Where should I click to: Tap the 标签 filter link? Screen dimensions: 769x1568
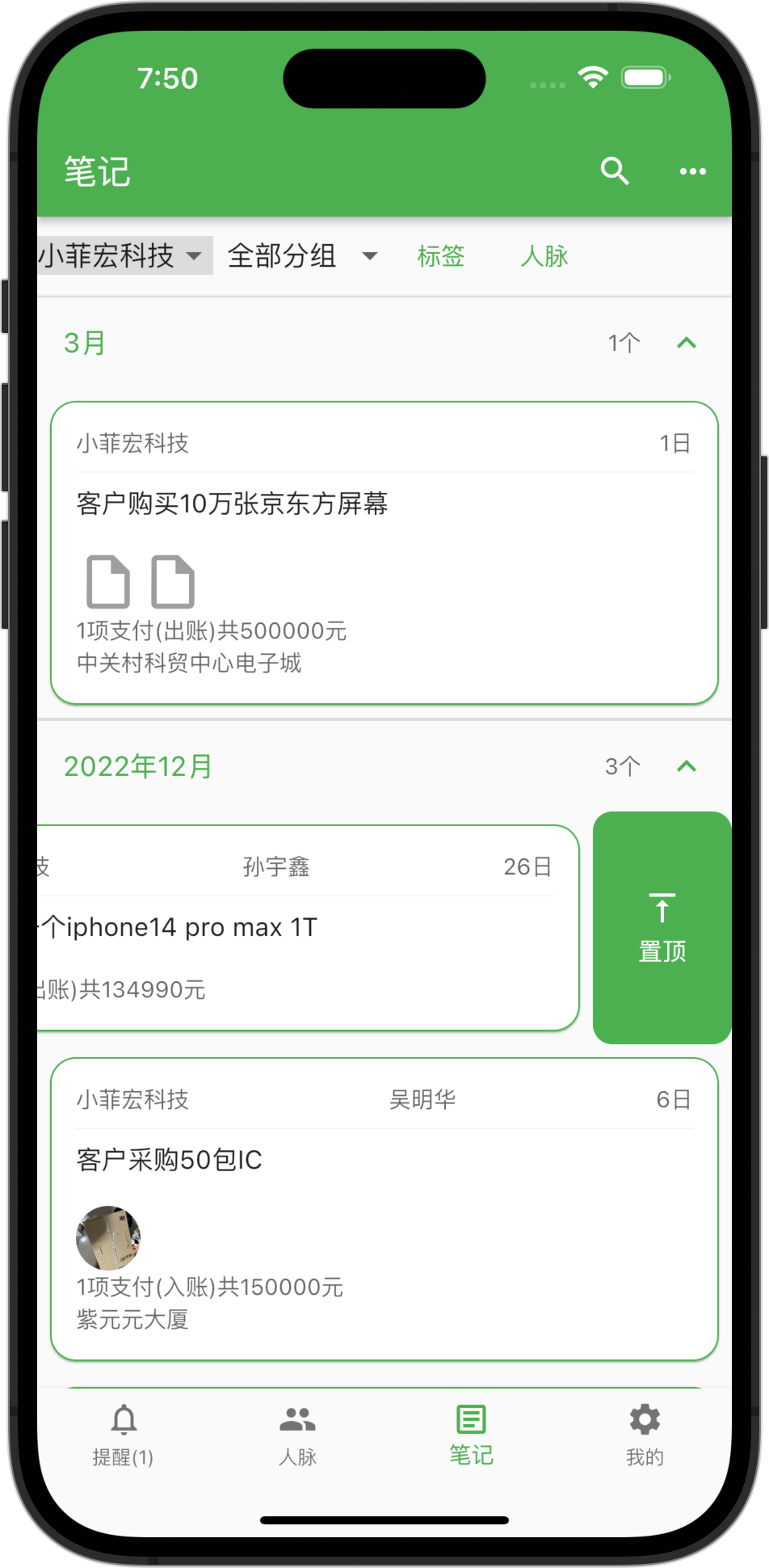(440, 256)
